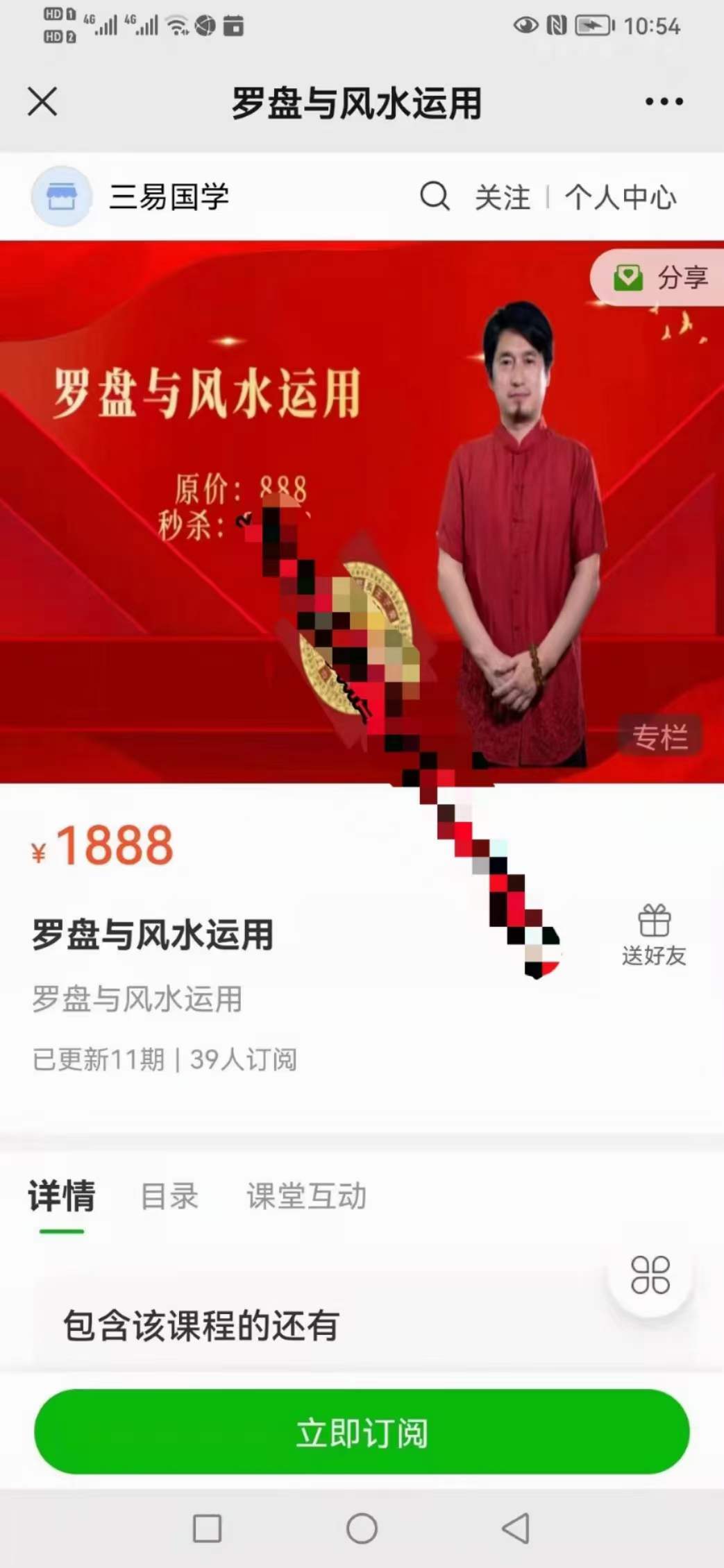
Task: Open the floating four-circle quick menu
Action: (x=650, y=1275)
